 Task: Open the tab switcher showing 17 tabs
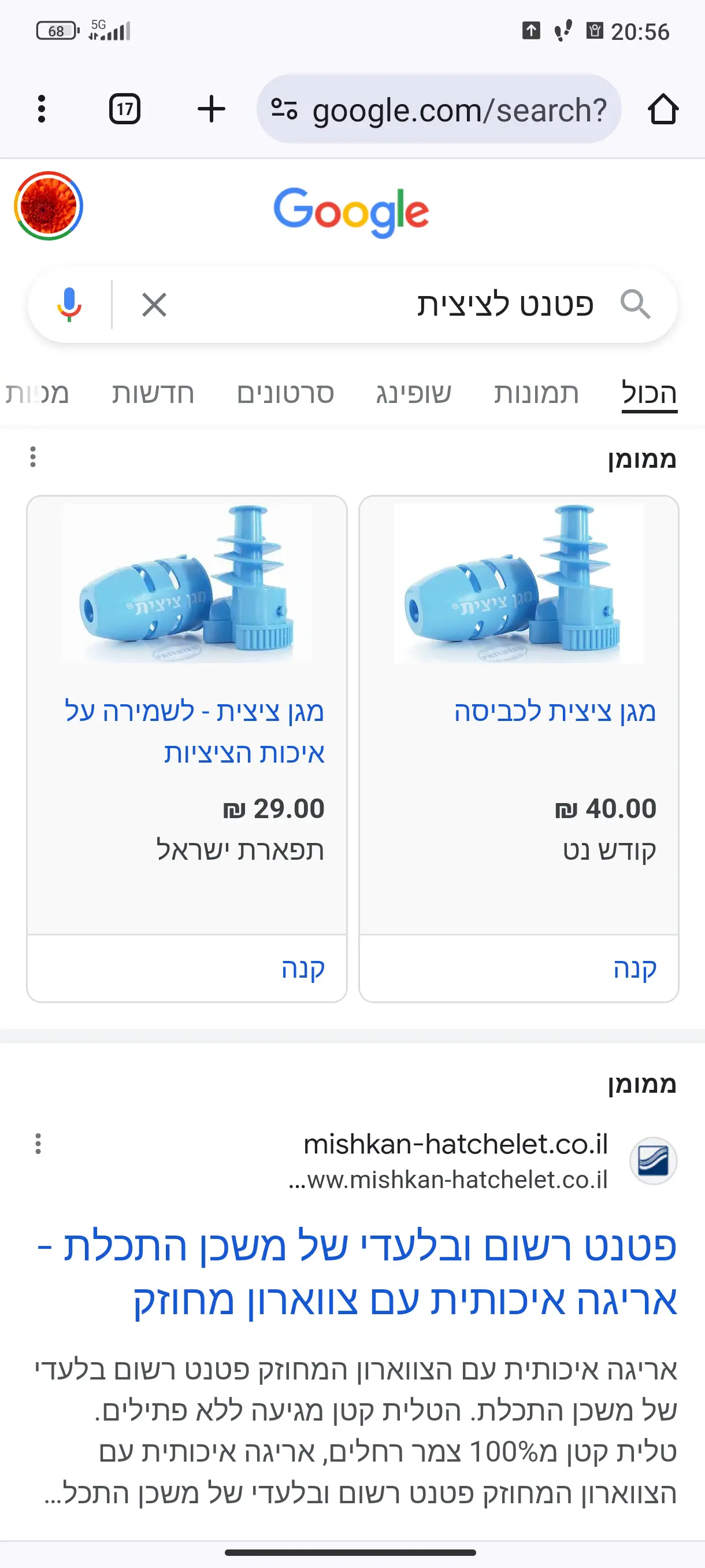pos(125,109)
